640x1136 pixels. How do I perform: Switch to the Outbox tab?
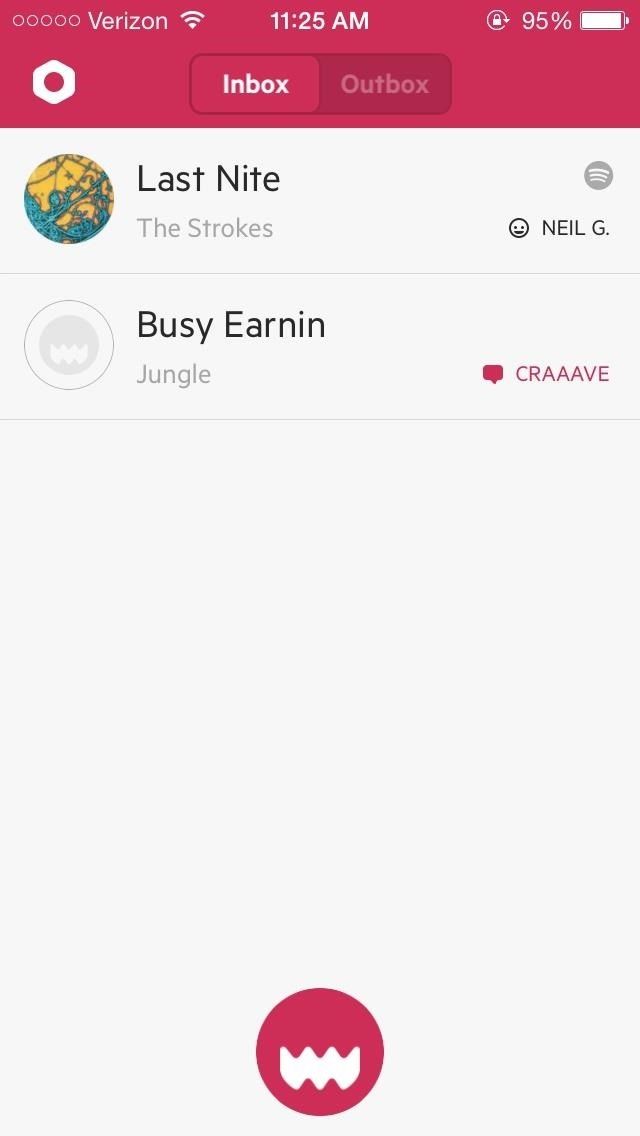pos(385,84)
